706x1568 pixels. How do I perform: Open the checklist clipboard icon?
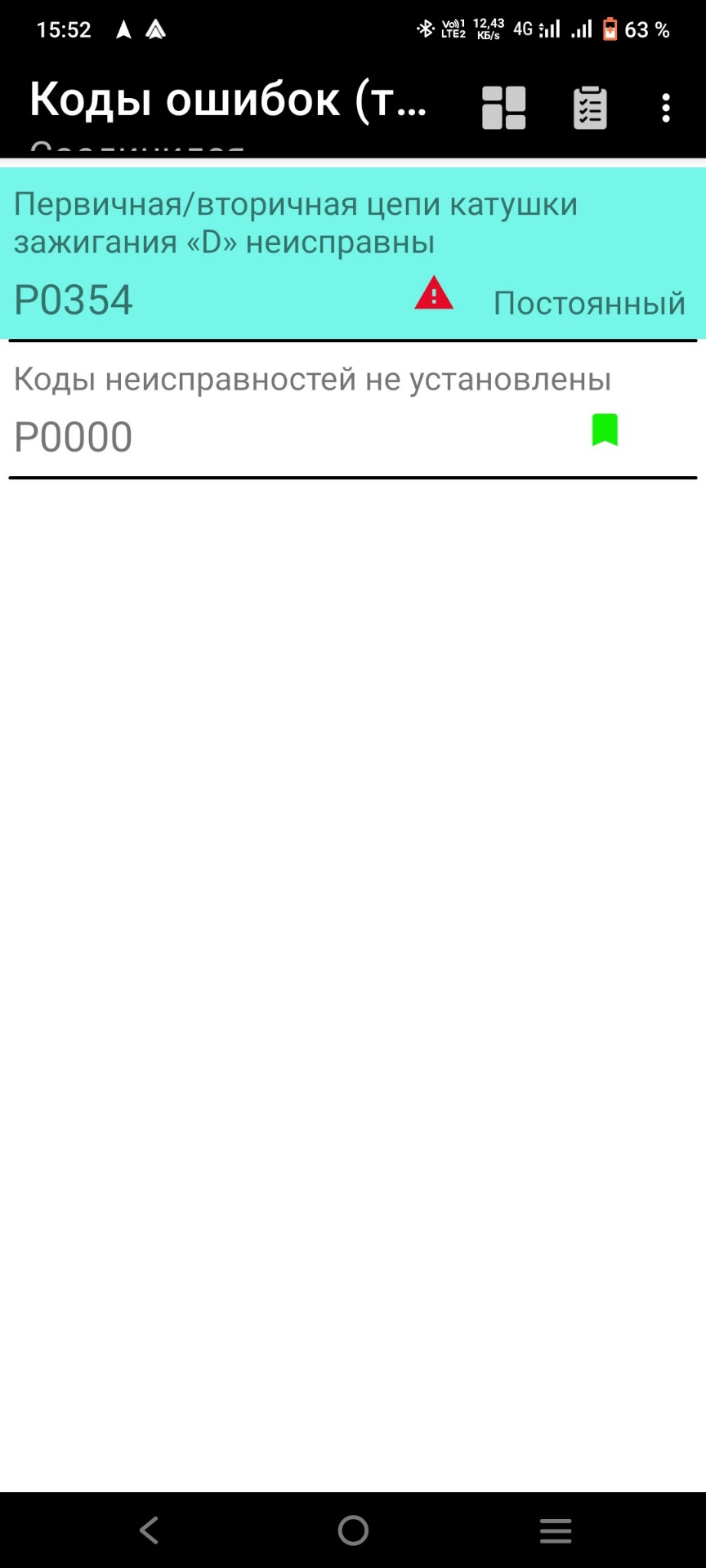click(x=589, y=108)
